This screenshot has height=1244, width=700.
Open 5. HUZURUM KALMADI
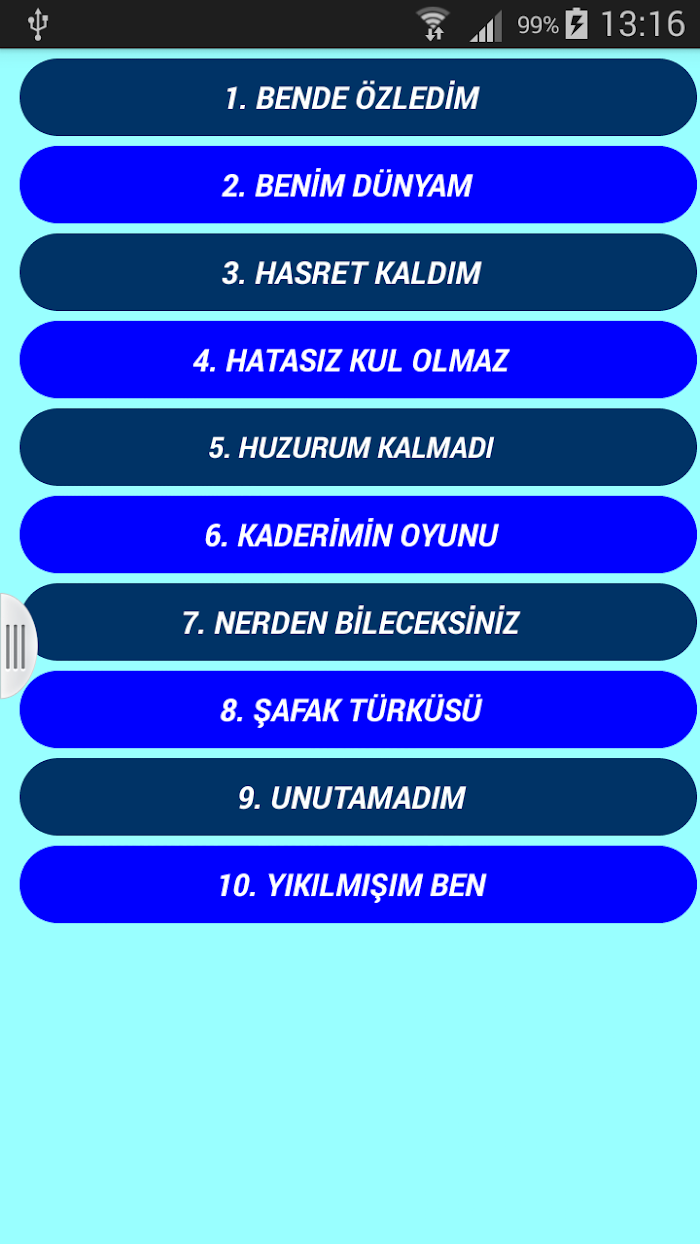pos(357,447)
